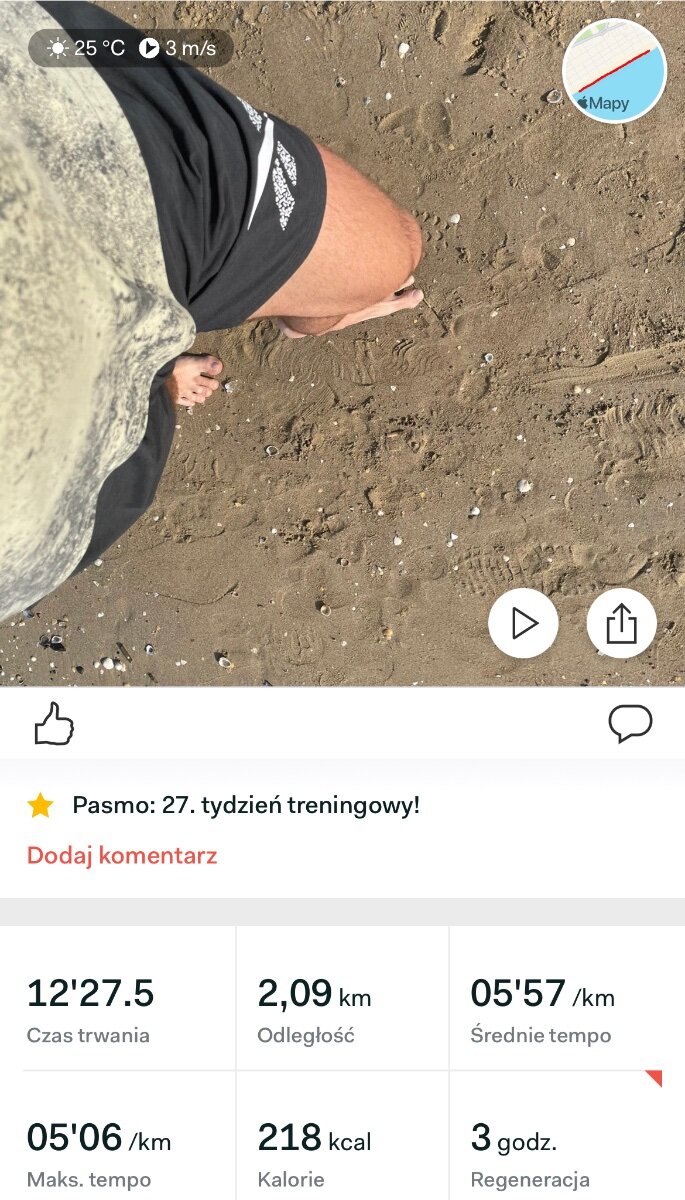The width and height of the screenshot is (685, 1200).
Task: Tap Dodaj komentarz link
Action: coord(122,856)
